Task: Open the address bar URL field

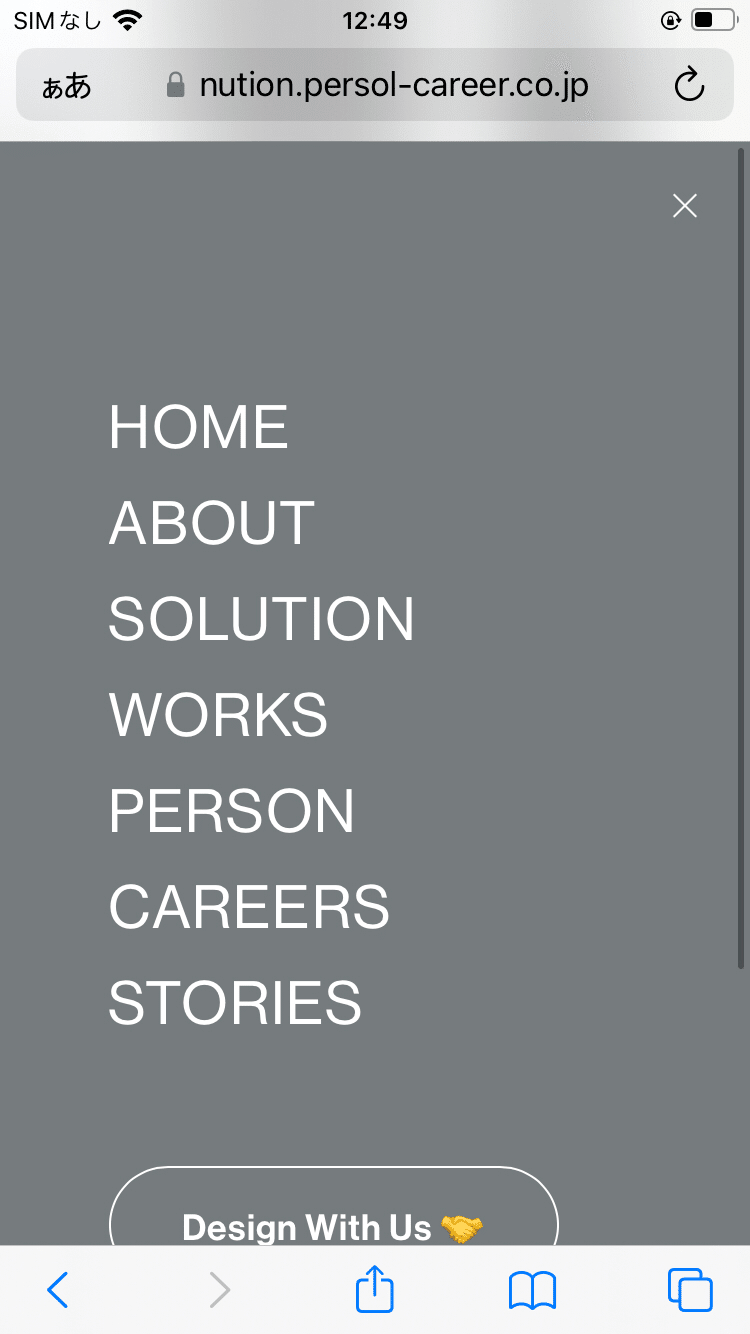Action: click(x=377, y=86)
